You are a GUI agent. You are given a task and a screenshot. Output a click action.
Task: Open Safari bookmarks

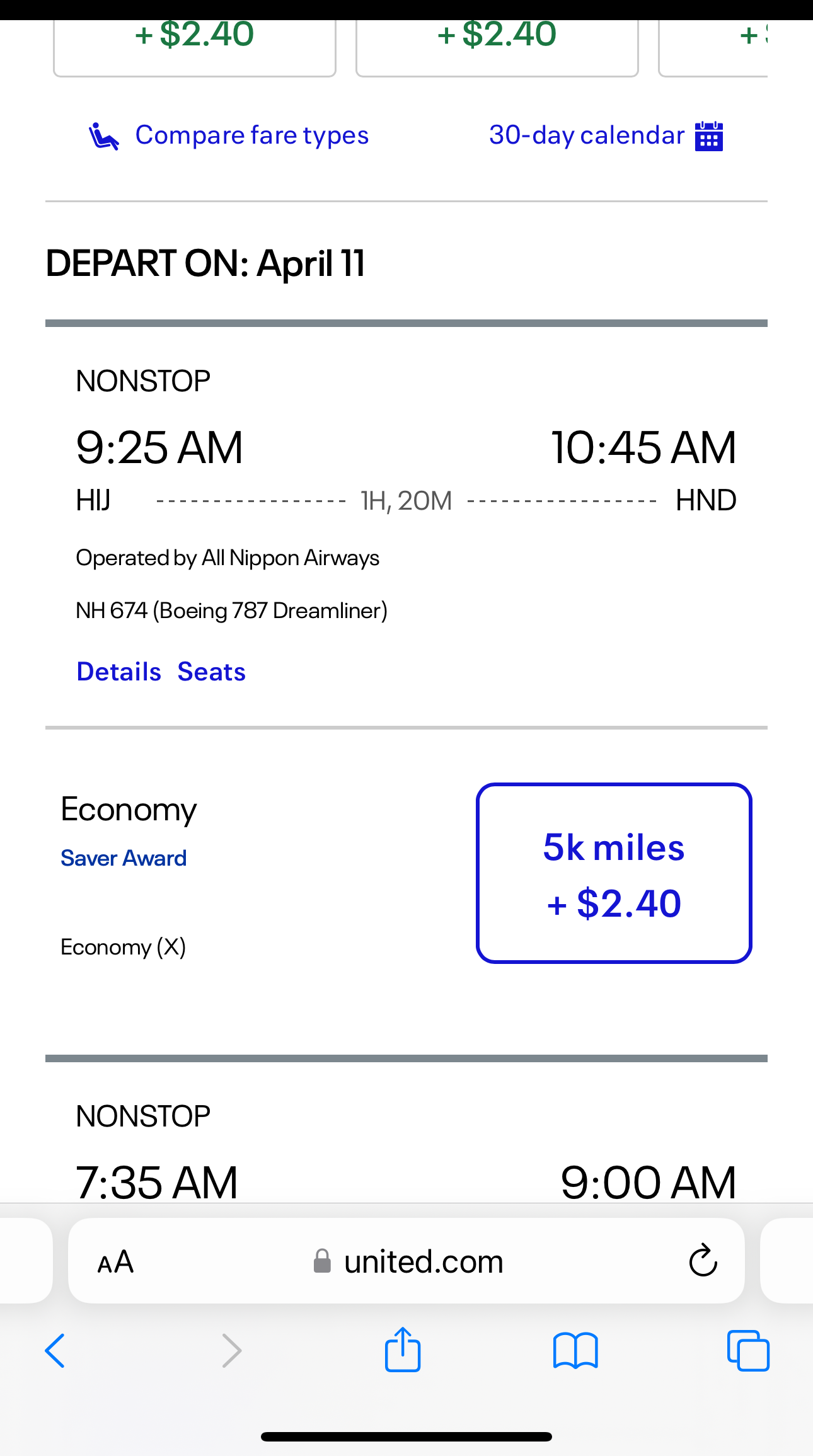click(575, 1351)
